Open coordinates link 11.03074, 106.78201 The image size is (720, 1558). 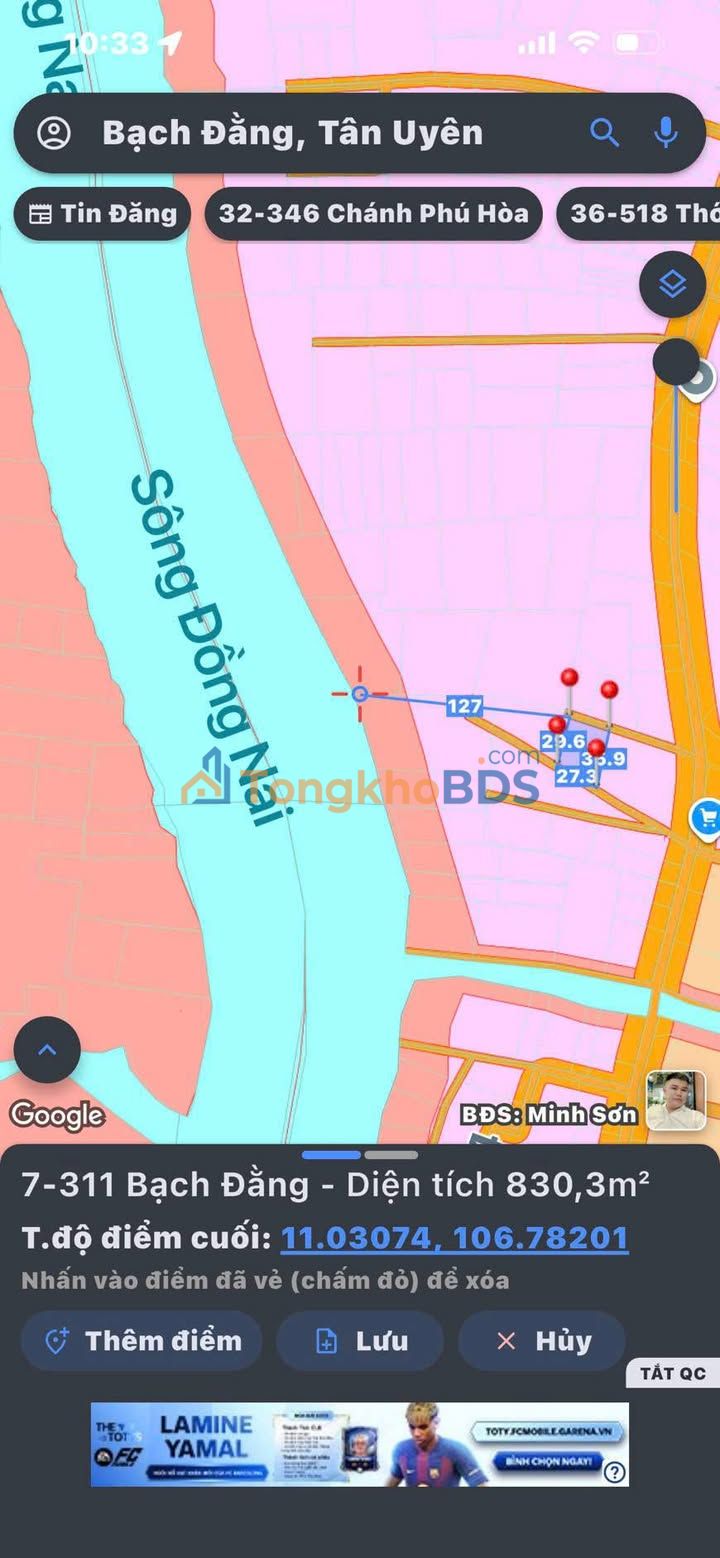[x=454, y=1238]
